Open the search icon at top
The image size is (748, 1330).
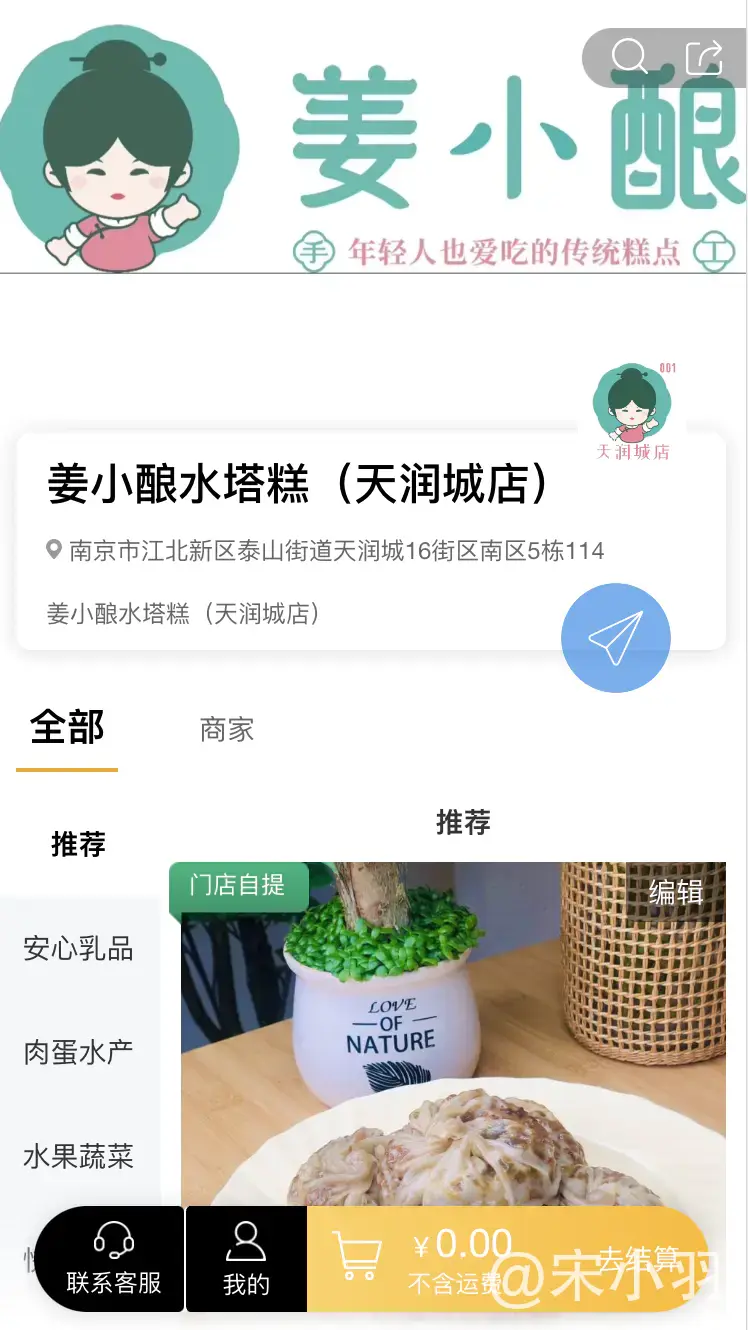click(629, 57)
